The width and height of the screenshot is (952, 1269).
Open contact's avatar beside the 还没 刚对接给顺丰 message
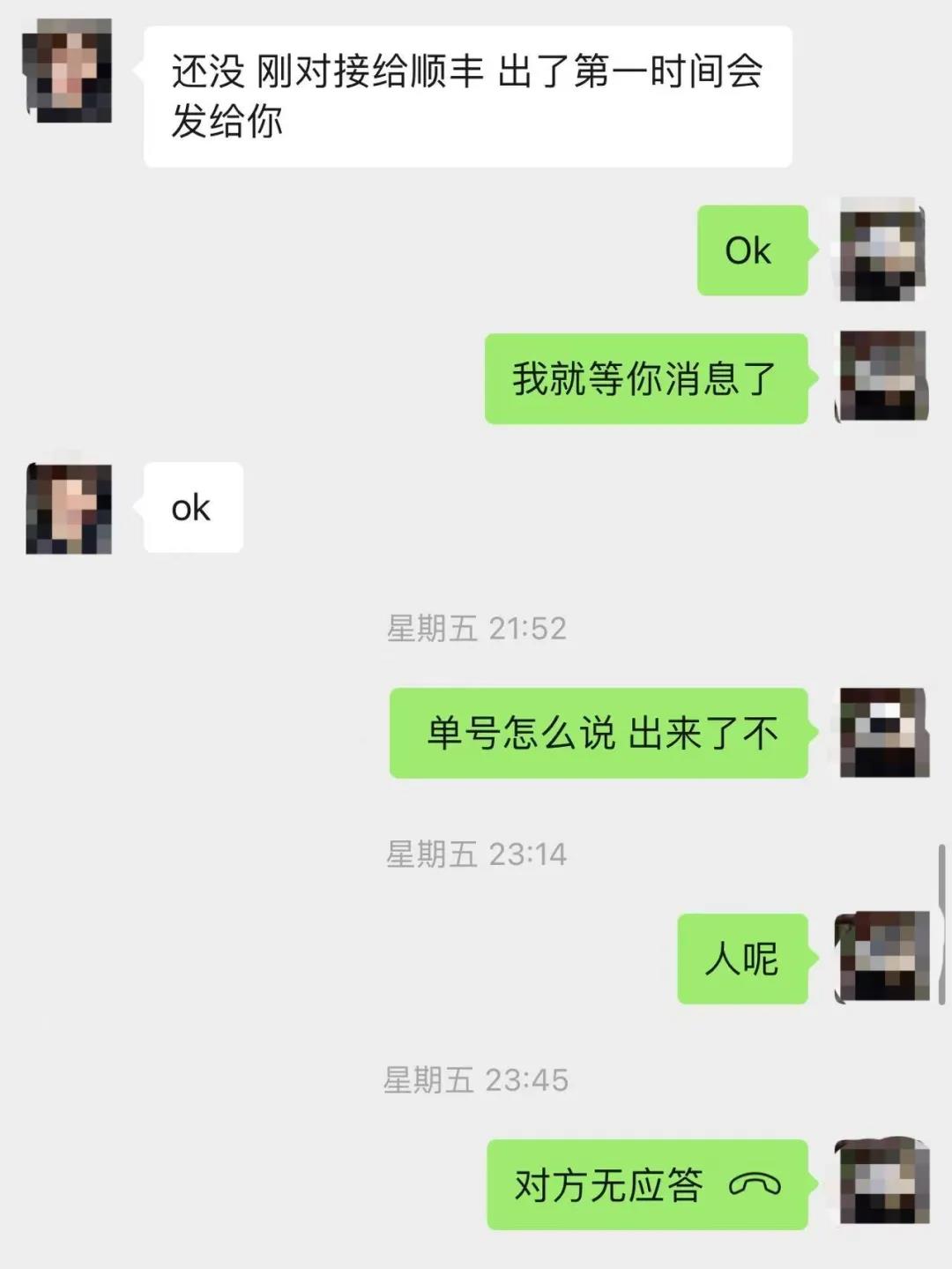point(68,71)
